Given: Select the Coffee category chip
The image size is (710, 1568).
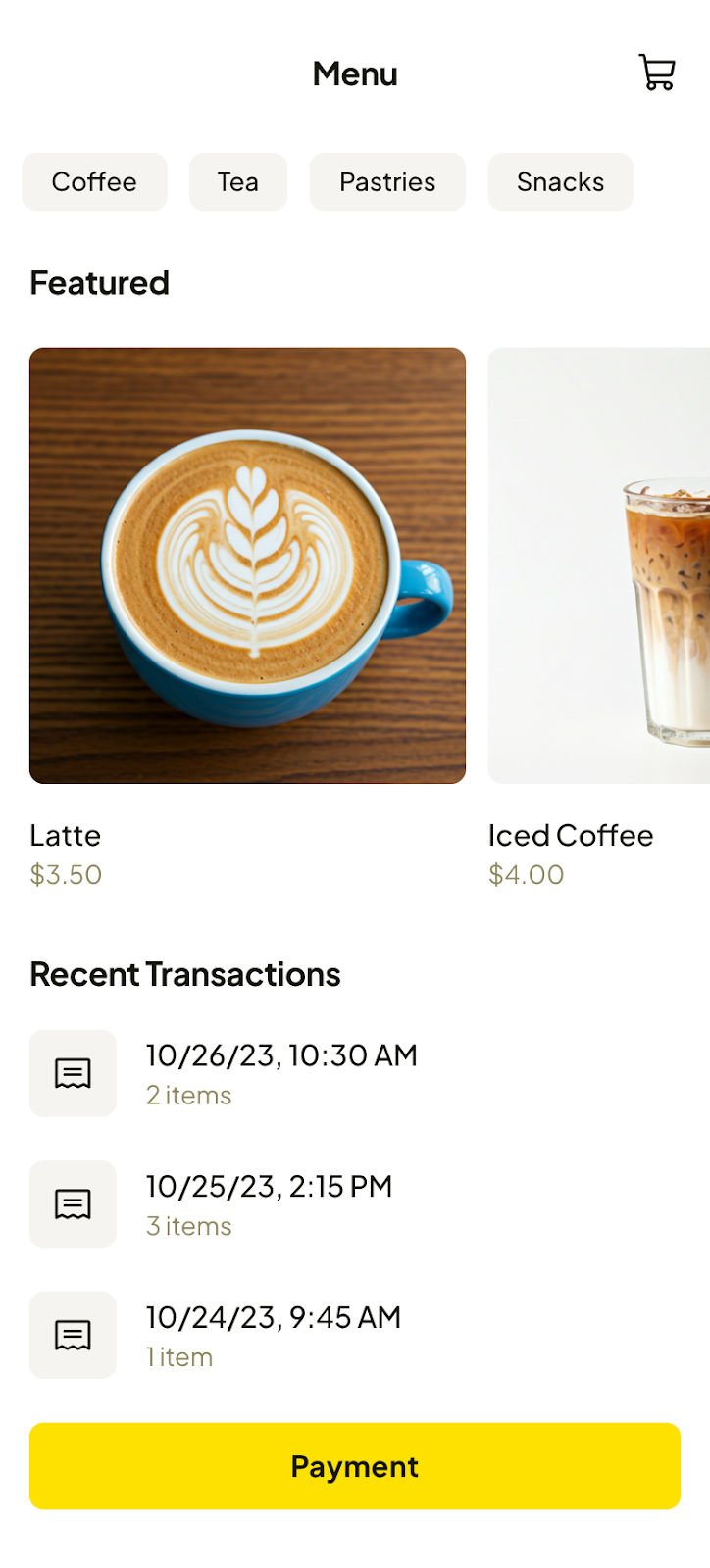Looking at the screenshot, I should [94, 182].
